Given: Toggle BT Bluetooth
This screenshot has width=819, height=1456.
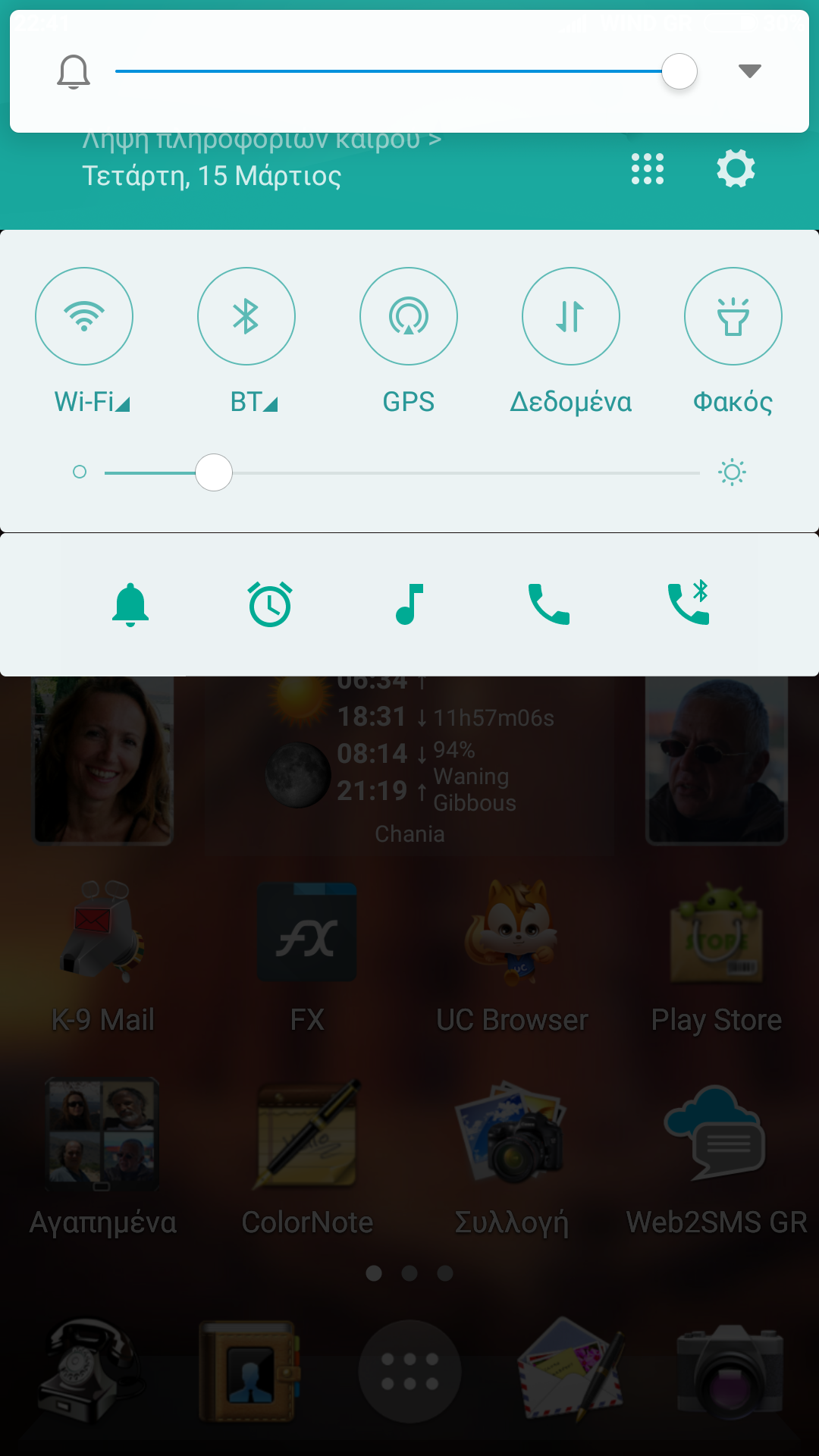Looking at the screenshot, I should [x=246, y=316].
